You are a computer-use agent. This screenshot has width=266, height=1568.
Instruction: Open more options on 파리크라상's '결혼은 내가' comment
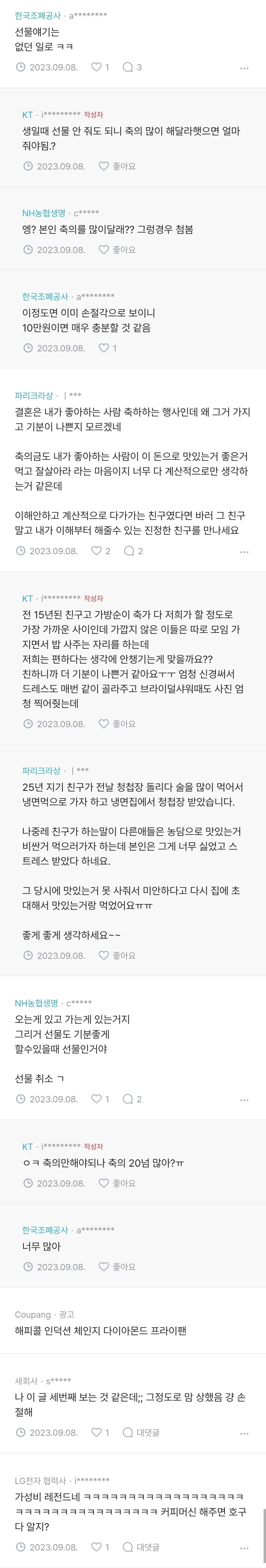point(244,551)
